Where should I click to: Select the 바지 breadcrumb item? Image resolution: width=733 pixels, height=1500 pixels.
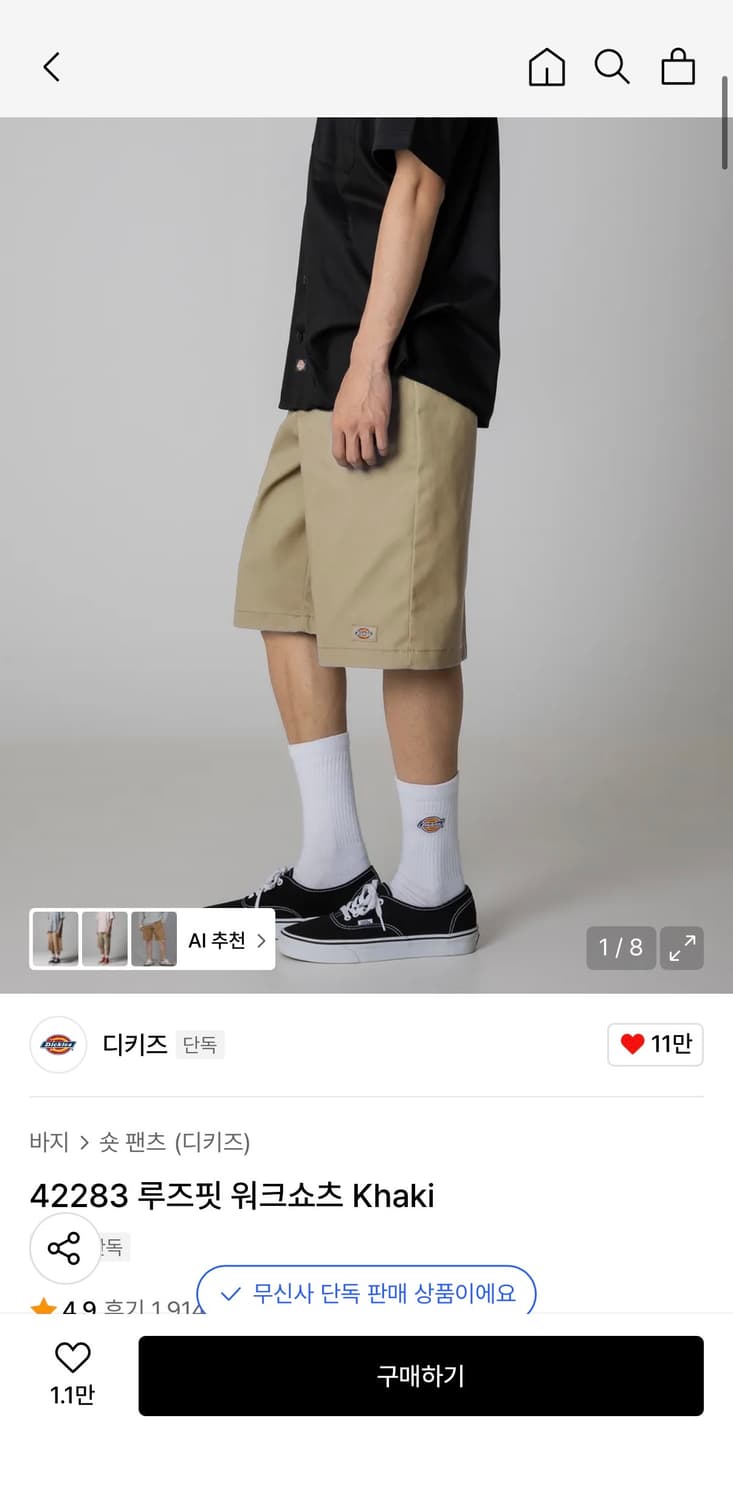pos(48,1141)
